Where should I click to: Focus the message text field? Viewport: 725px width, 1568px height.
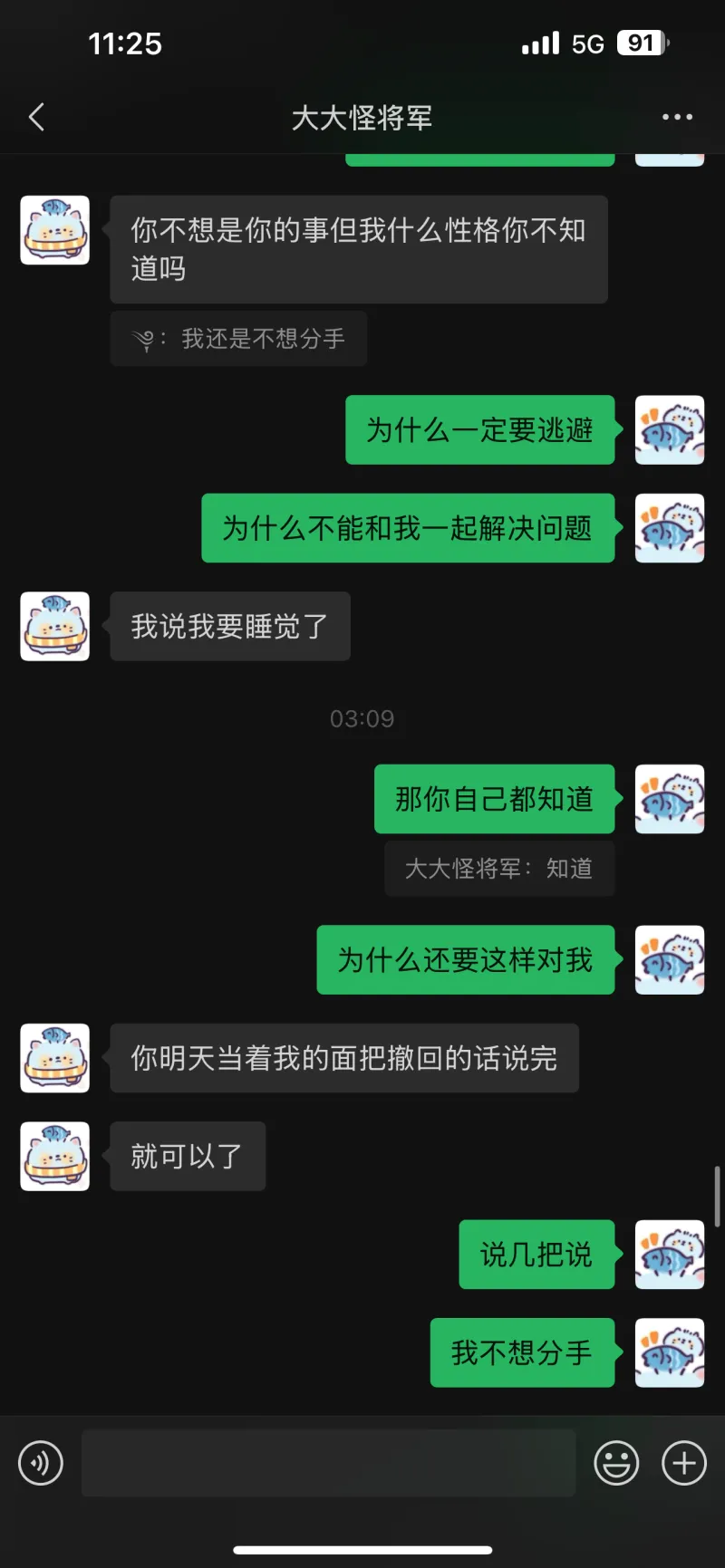click(x=328, y=1463)
